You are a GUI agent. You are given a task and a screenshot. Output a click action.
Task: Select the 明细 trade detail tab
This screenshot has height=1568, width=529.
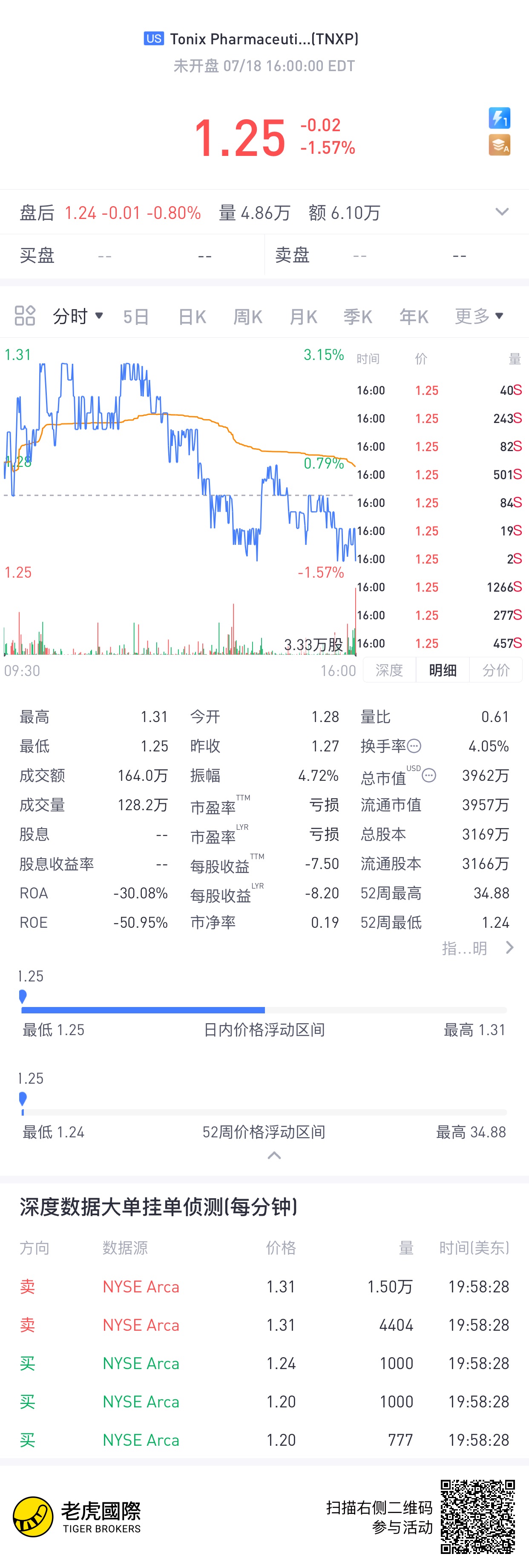(443, 670)
